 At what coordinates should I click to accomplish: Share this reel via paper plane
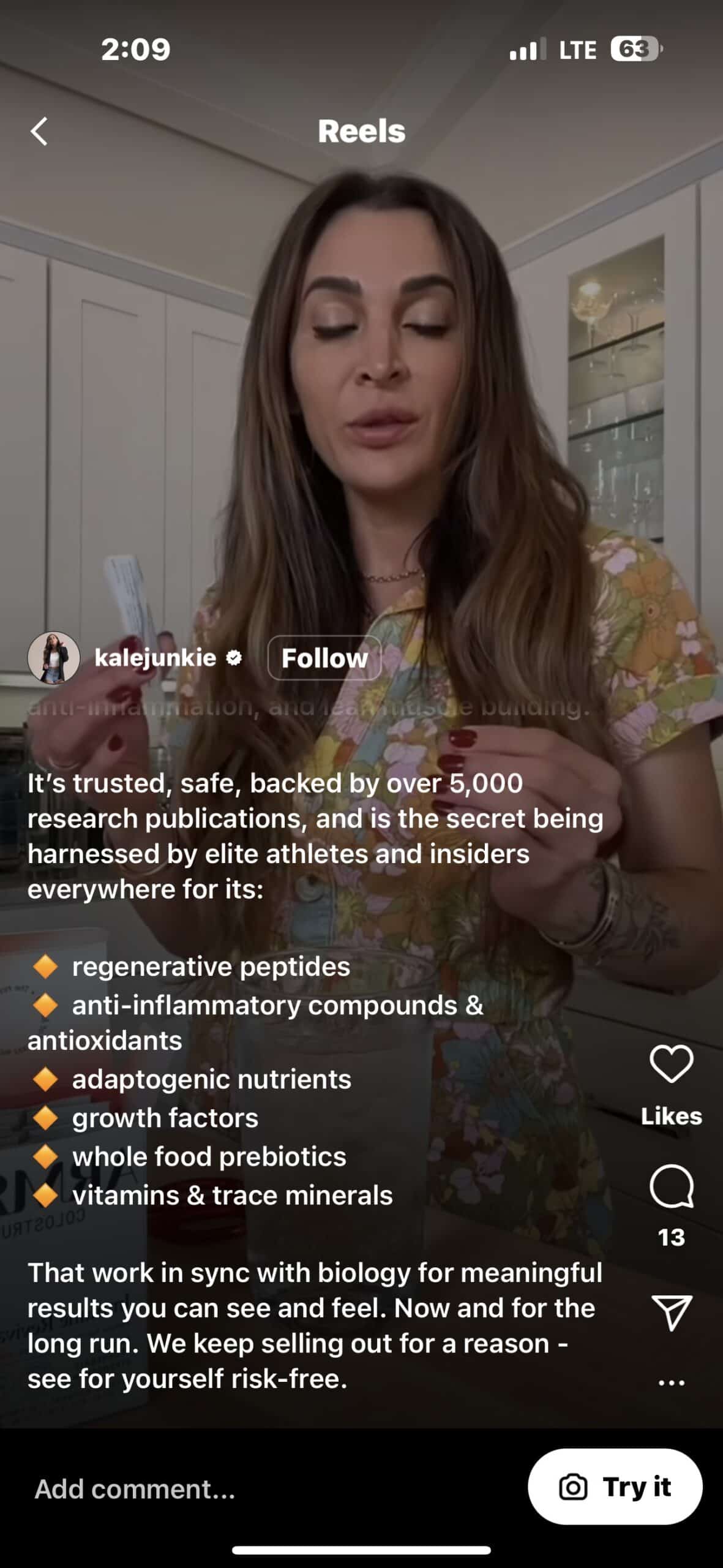point(671,1313)
